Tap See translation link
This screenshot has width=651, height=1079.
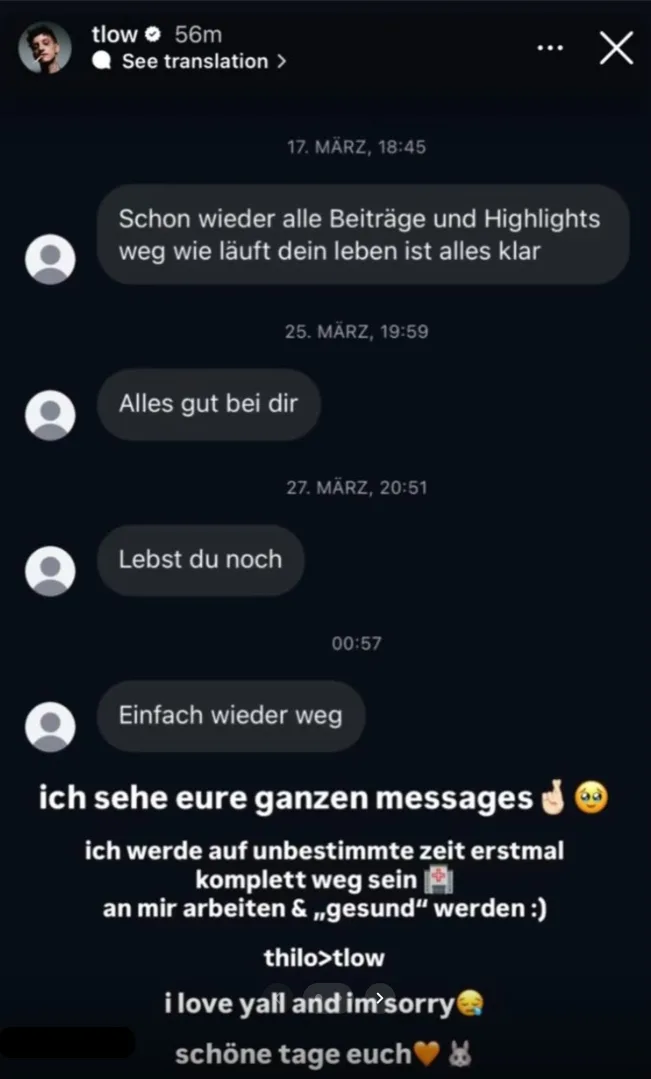pos(194,62)
